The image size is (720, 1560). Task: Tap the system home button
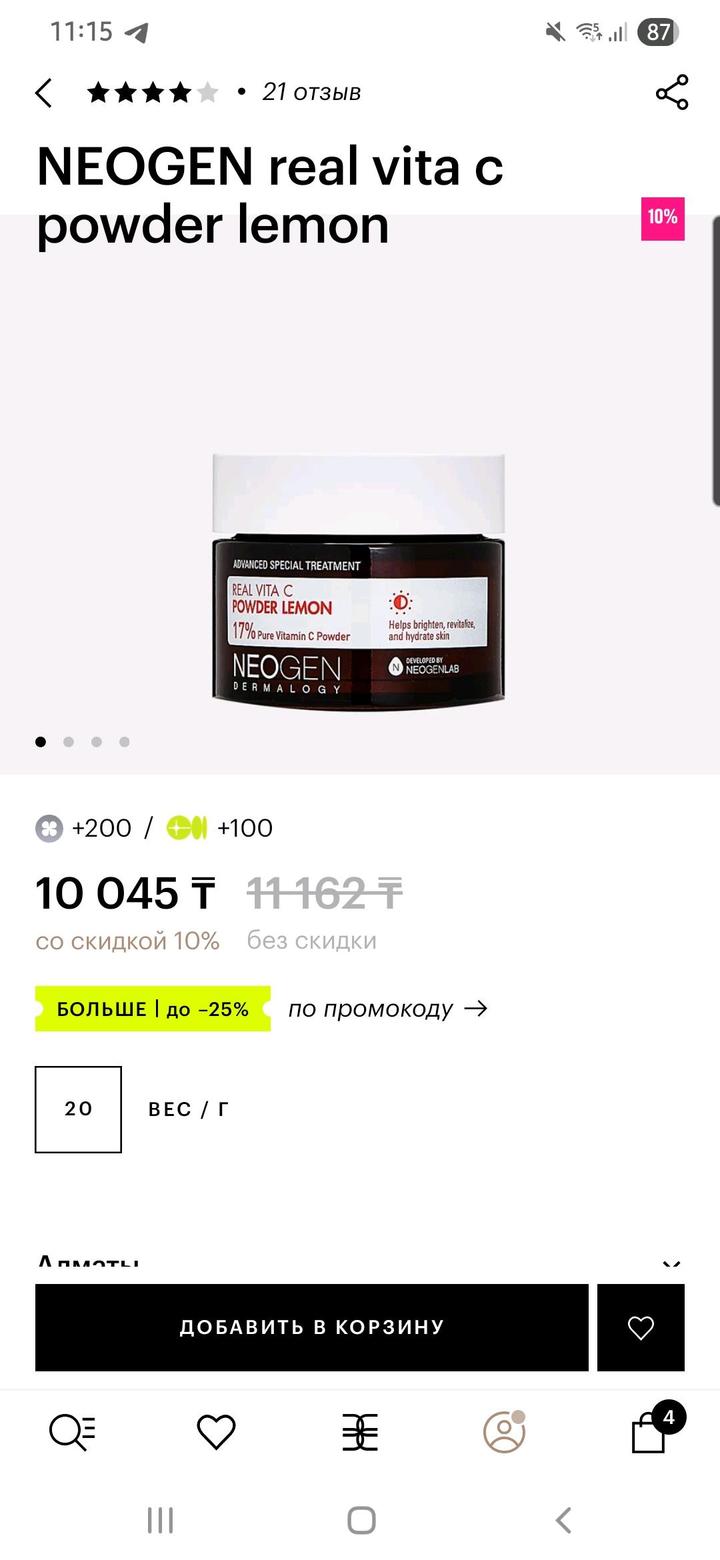click(361, 1521)
